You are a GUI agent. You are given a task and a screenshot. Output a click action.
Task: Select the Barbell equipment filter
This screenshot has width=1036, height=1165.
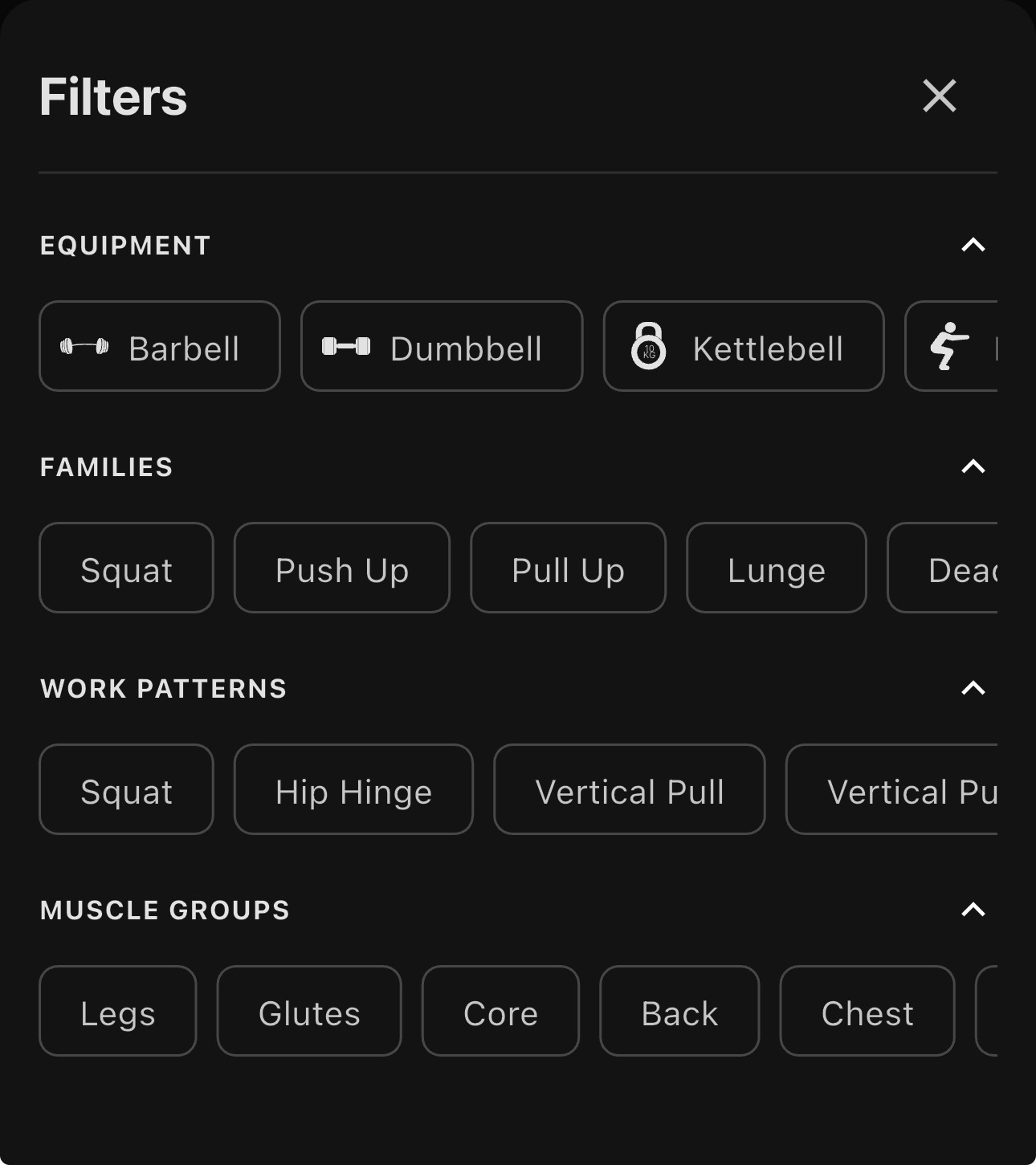tap(159, 346)
